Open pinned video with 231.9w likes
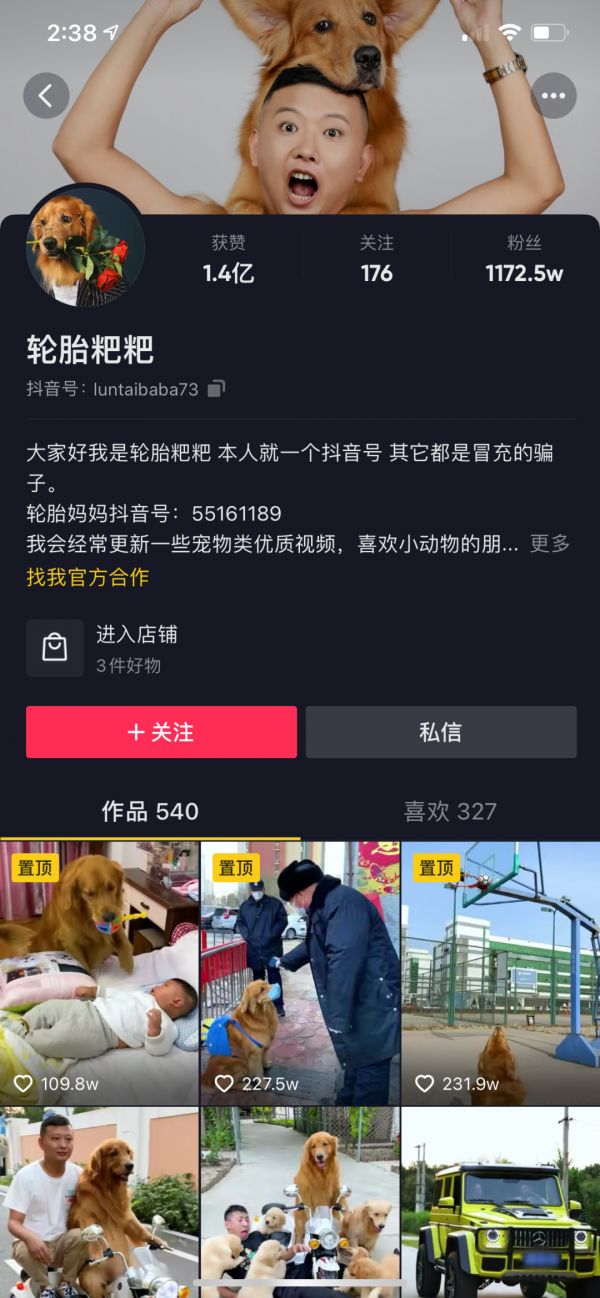600x1298 pixels. [x=501, y=972]
